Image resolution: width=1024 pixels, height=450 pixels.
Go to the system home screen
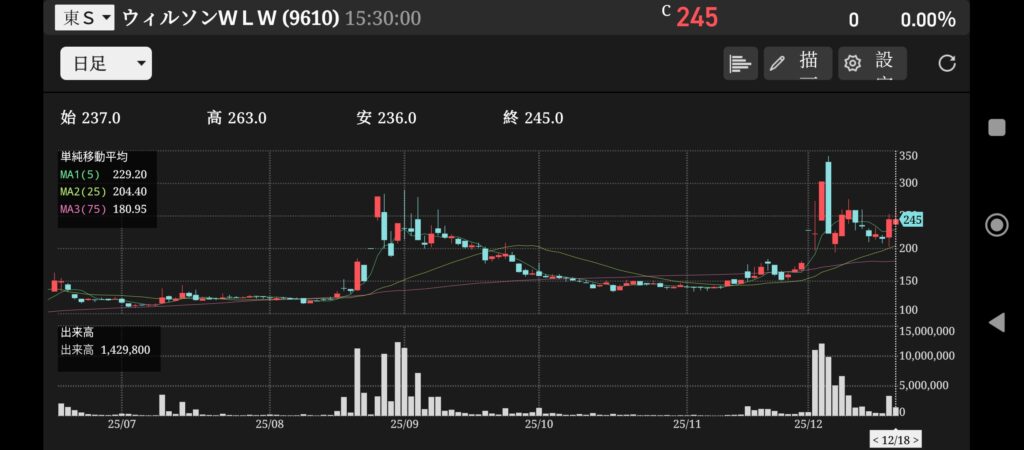click(996, 225)
